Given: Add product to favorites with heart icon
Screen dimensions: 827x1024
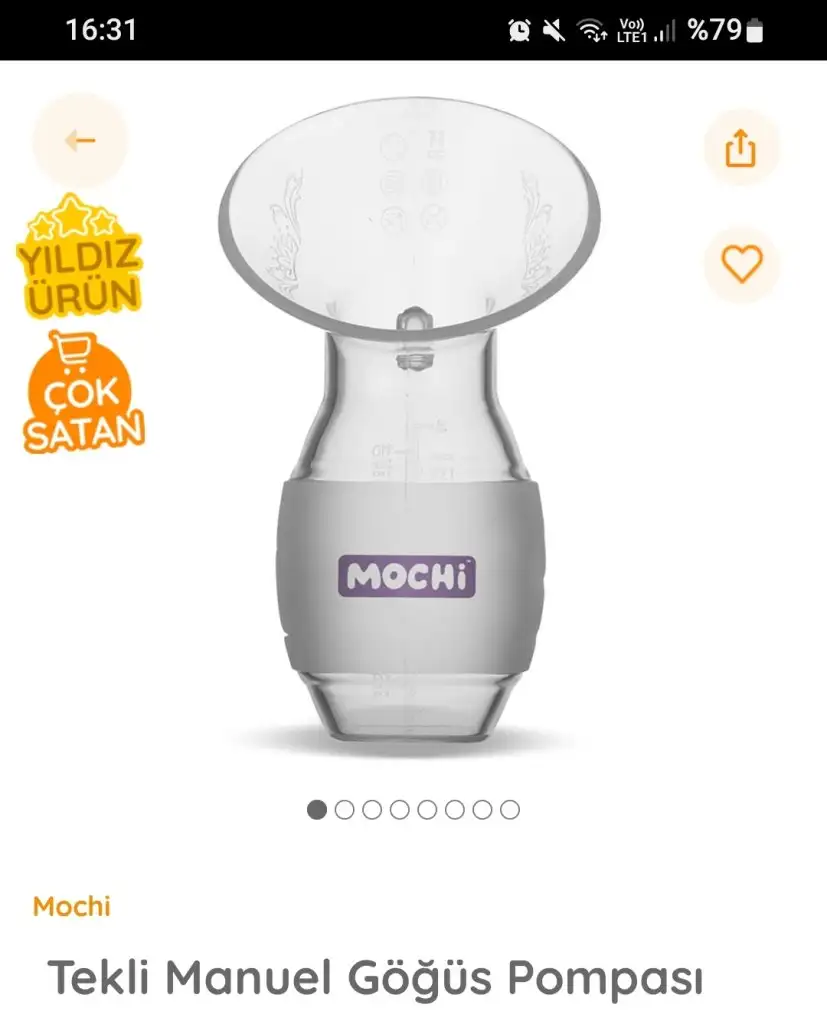Looking at the screenshot, I should click(x=741, y=264).
